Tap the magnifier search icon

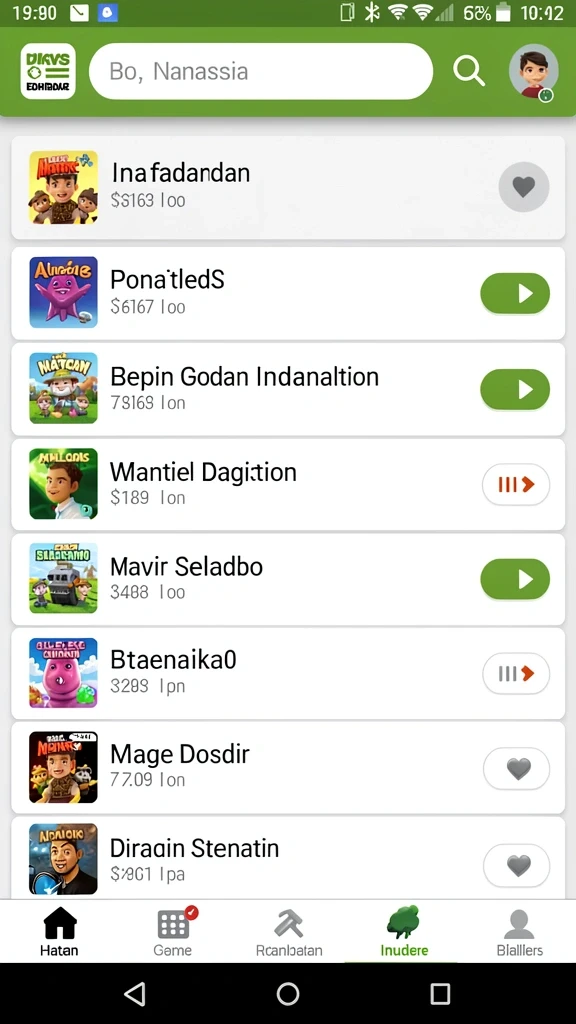(x=468, y=71)
